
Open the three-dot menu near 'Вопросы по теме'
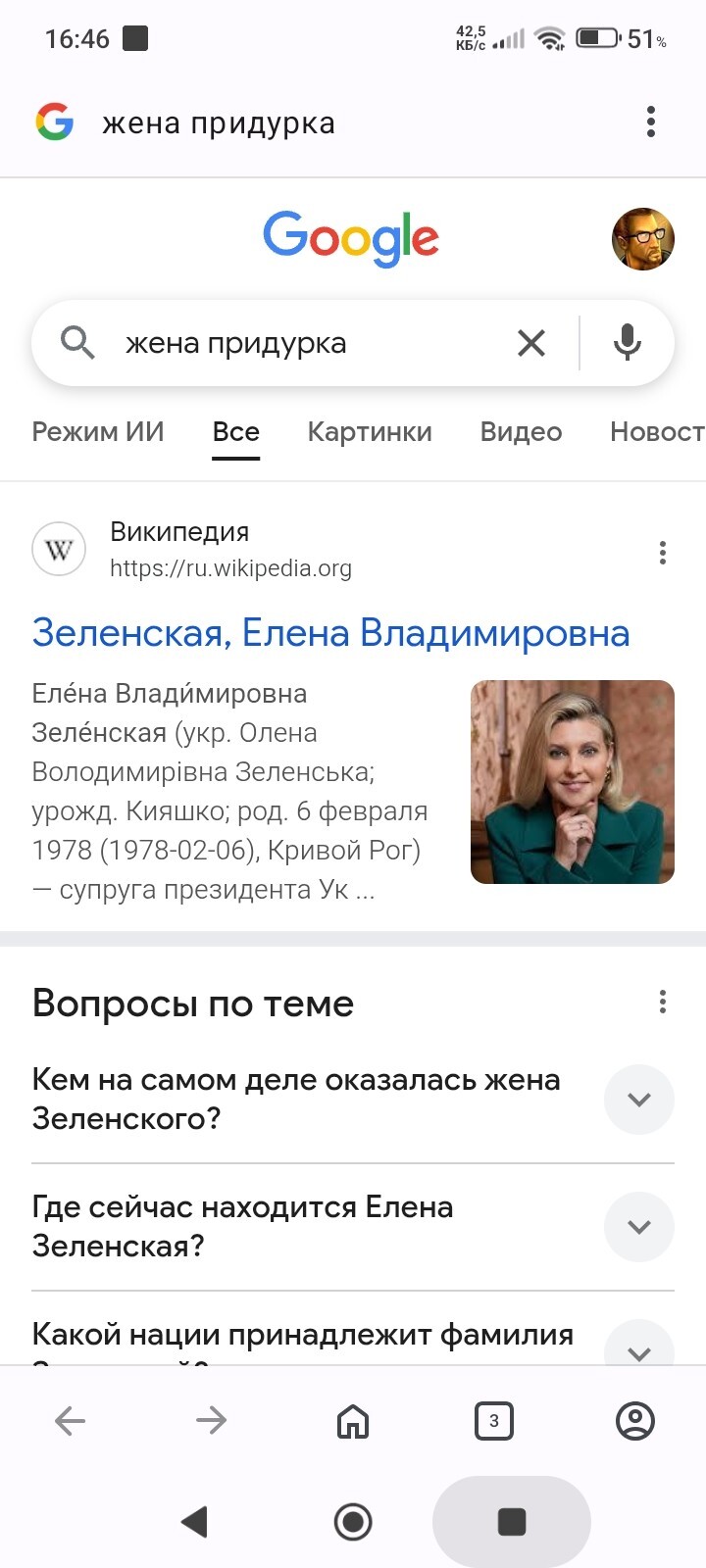(662, 1002)
